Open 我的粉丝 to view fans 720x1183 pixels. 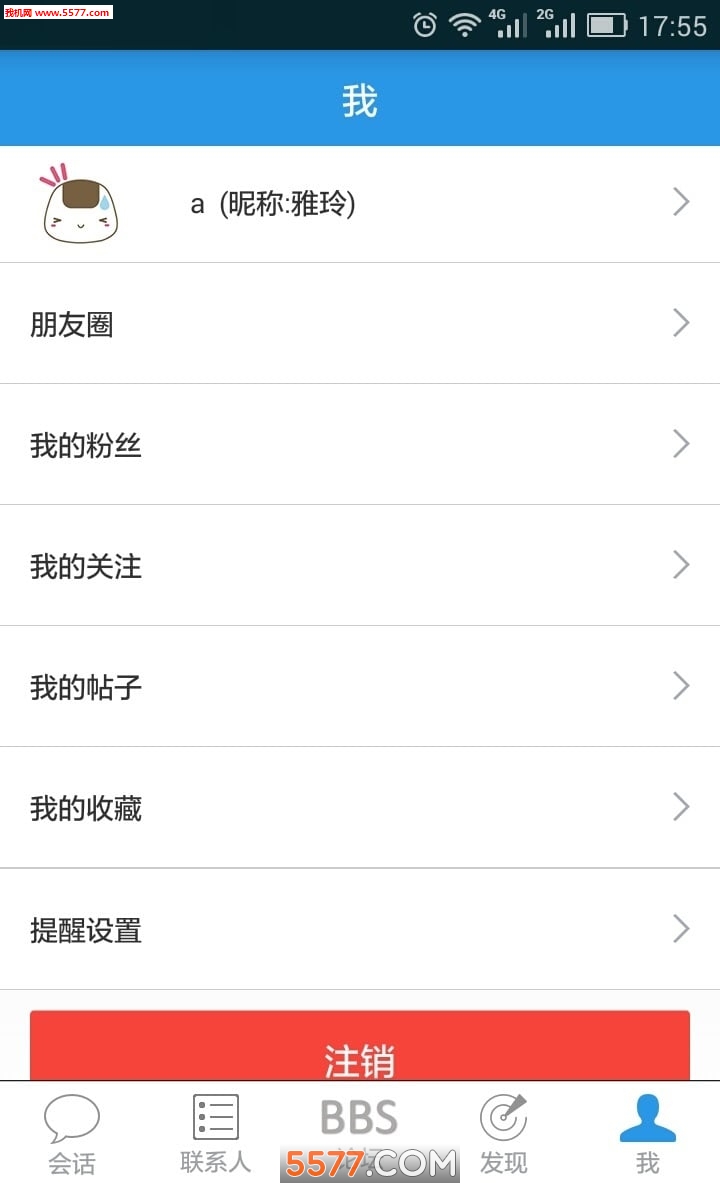pos(85,444)
